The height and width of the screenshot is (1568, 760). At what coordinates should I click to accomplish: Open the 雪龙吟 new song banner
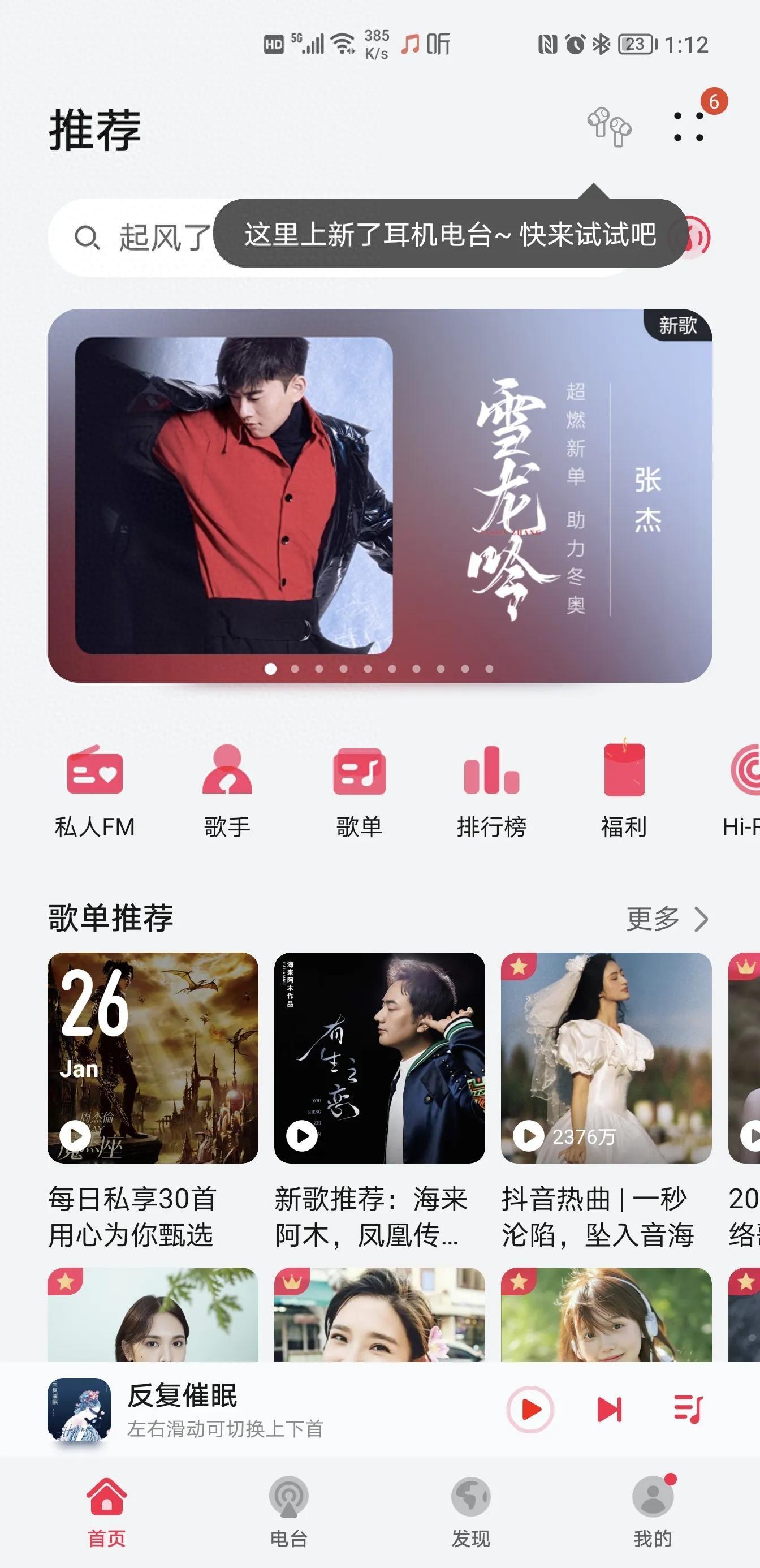tap(379, 496)
